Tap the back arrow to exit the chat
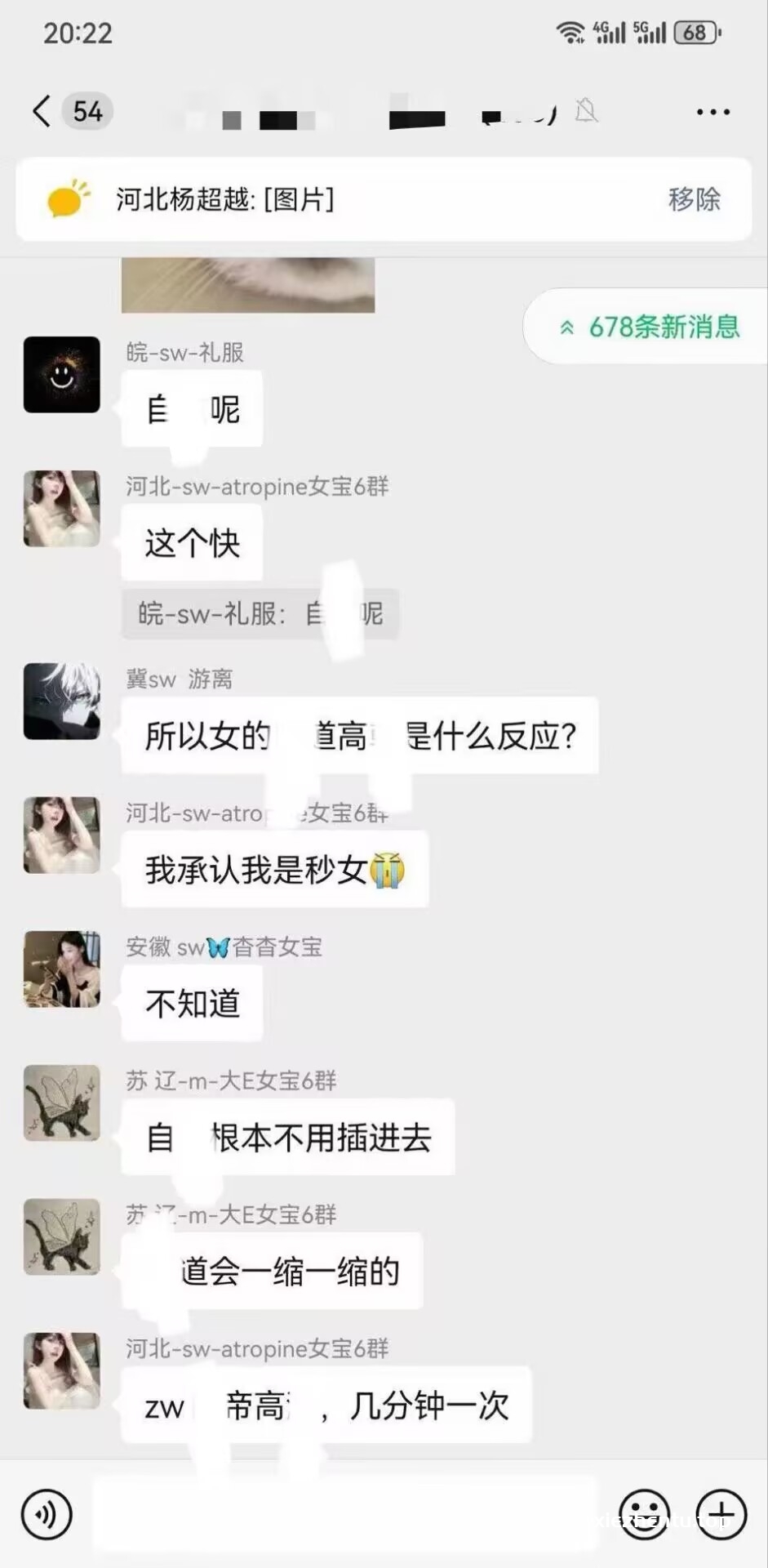This screenshot has height=1568, width=768. pyautogui.click(x=40, y=111)
